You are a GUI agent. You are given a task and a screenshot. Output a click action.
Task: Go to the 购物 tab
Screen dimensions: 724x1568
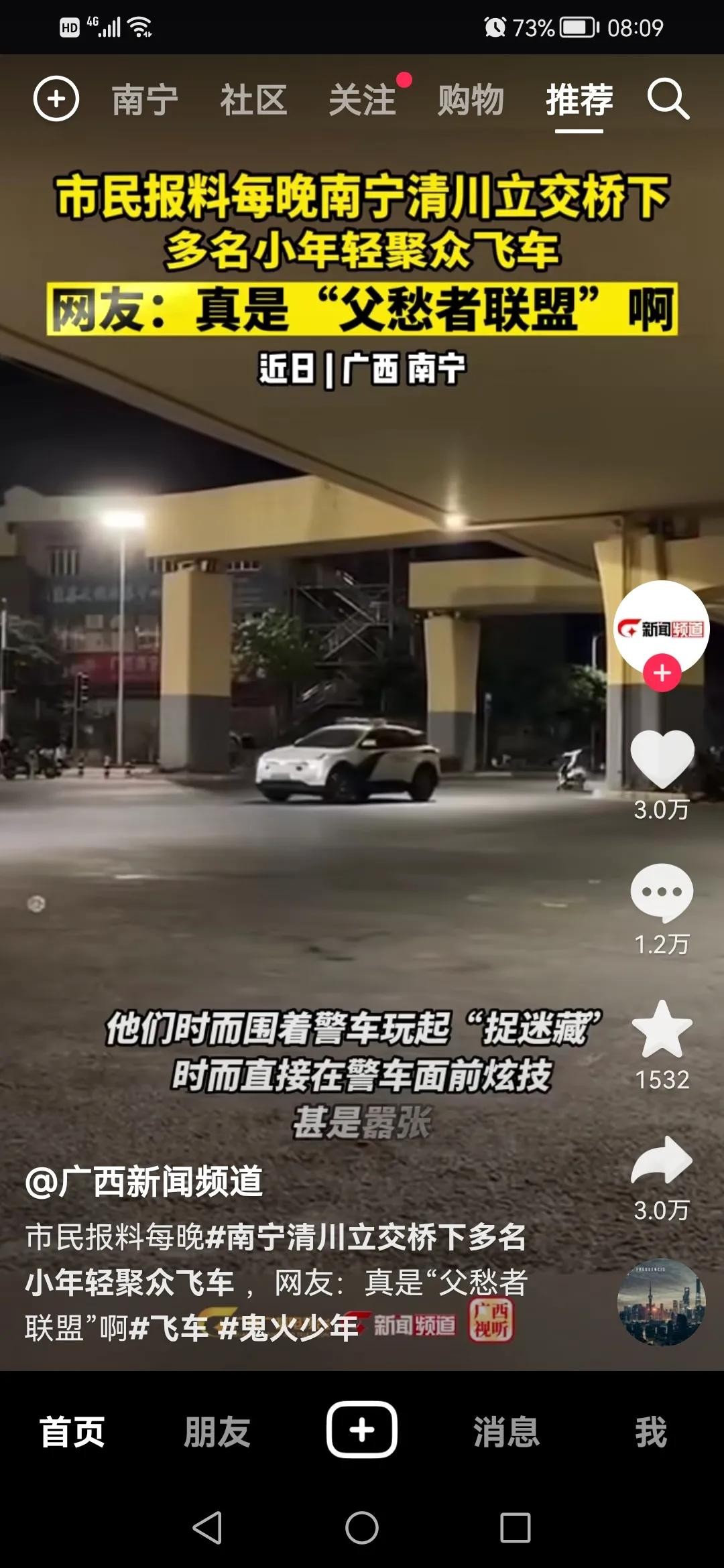[471, 100]
